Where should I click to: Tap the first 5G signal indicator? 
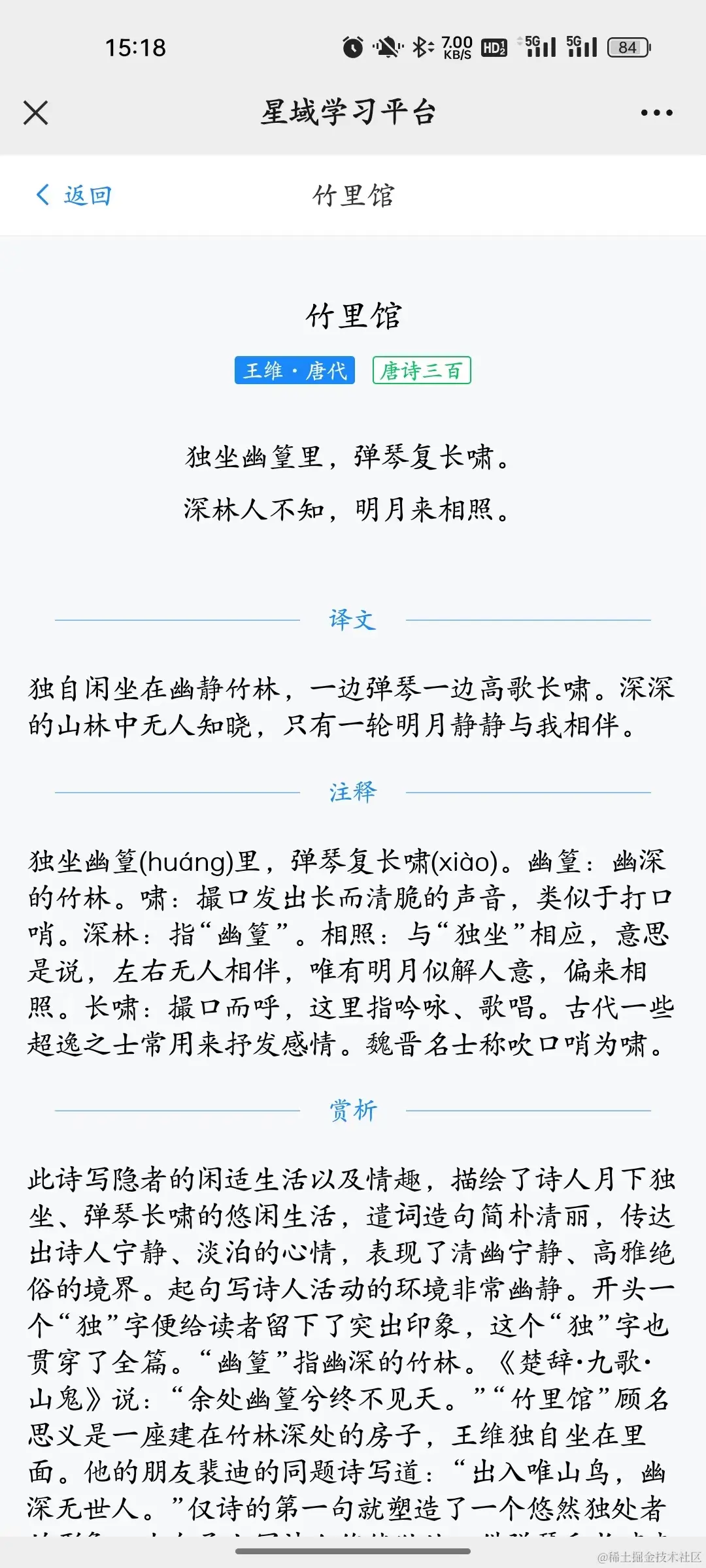(537, 46)
